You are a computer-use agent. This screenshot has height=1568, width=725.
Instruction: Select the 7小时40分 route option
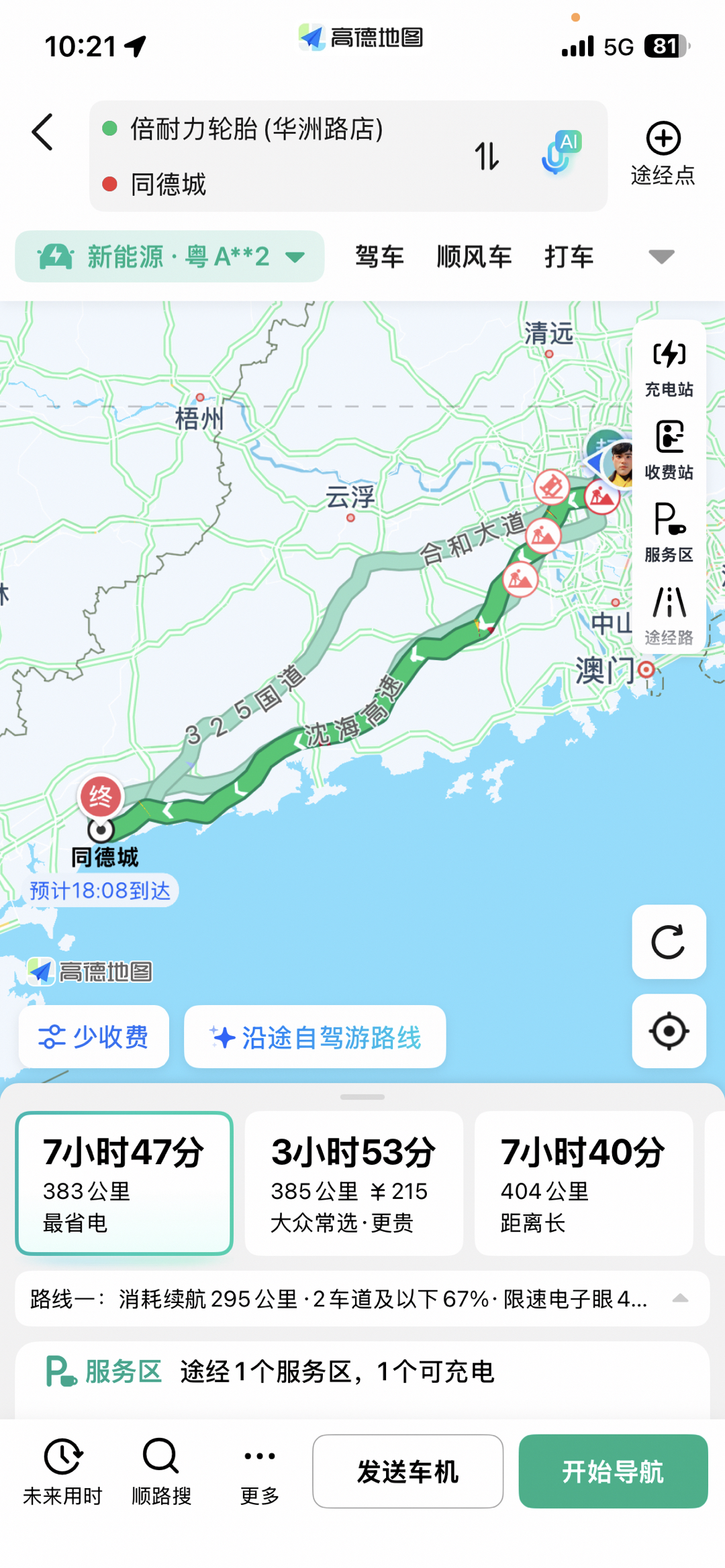(583, 1183)
